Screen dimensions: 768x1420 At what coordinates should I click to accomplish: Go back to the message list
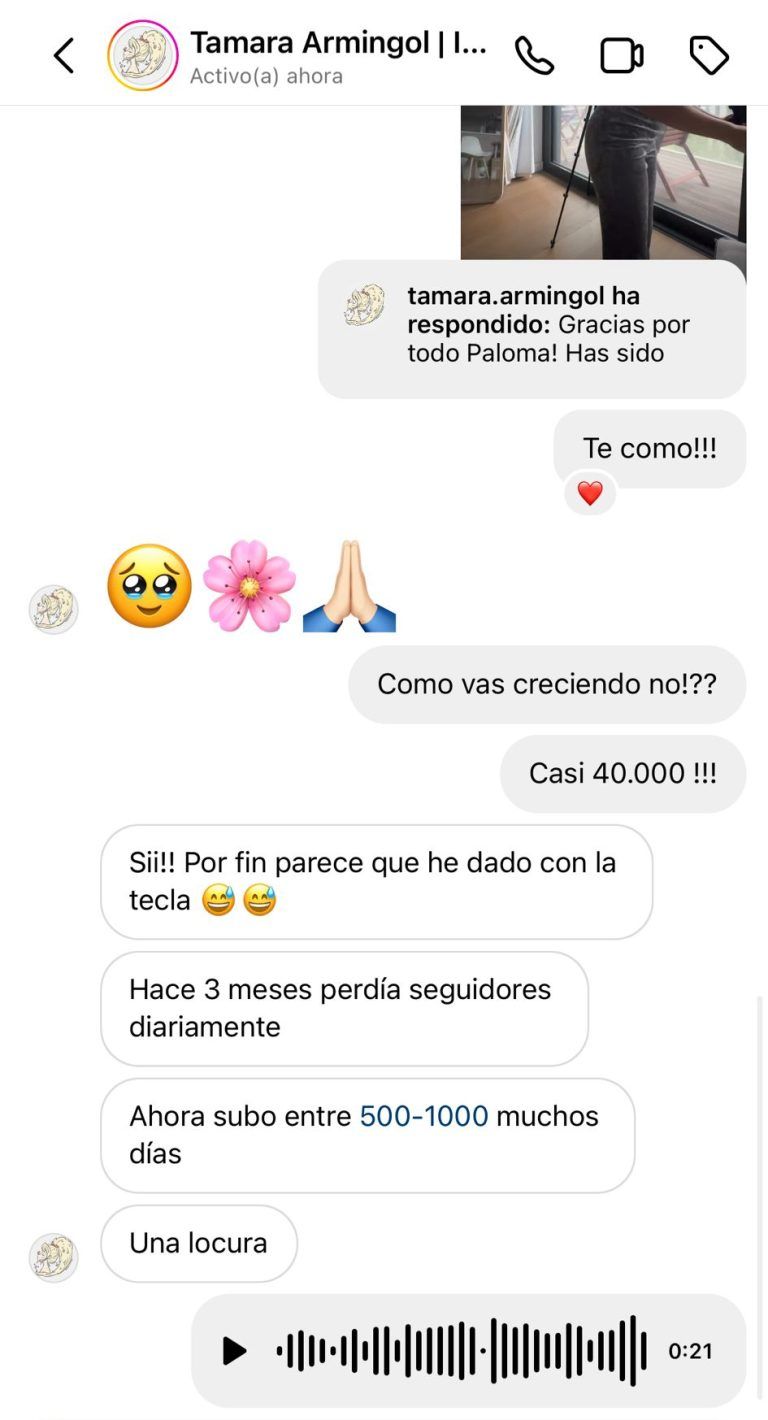[x=64, y=56]
